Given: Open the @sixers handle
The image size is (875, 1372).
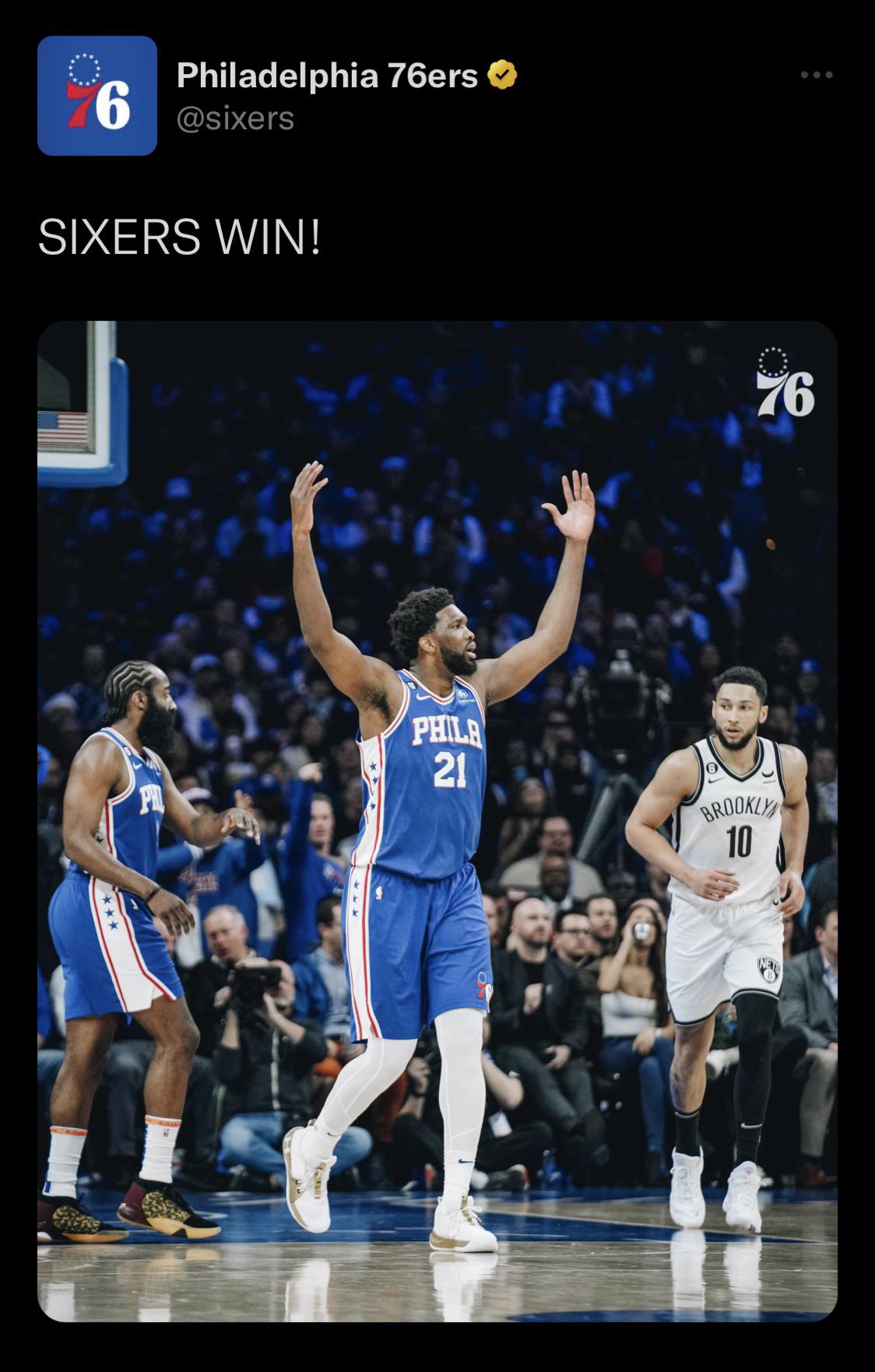Looking at the screenshot, I should pyautogui.click(x=235, y=118).
